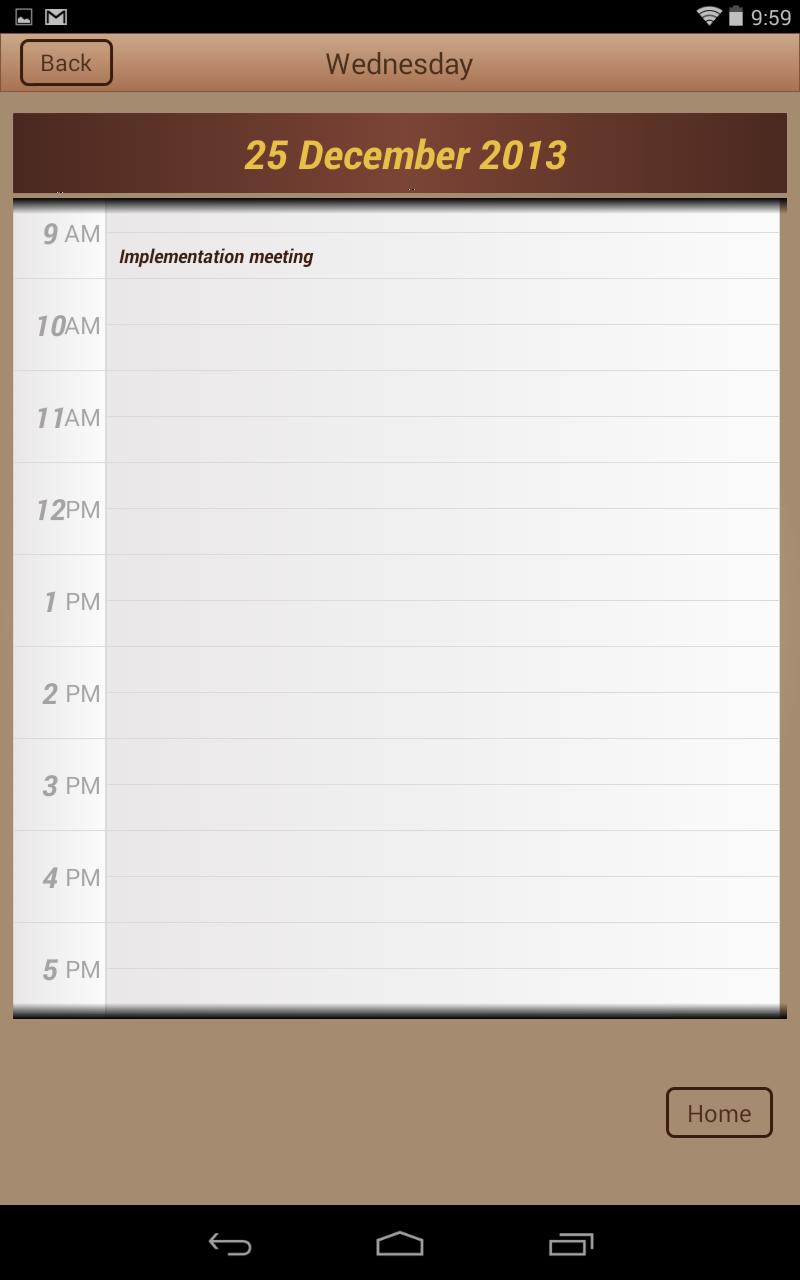
Task: Select the 10 AM time slot
Action: coord(442,325)
